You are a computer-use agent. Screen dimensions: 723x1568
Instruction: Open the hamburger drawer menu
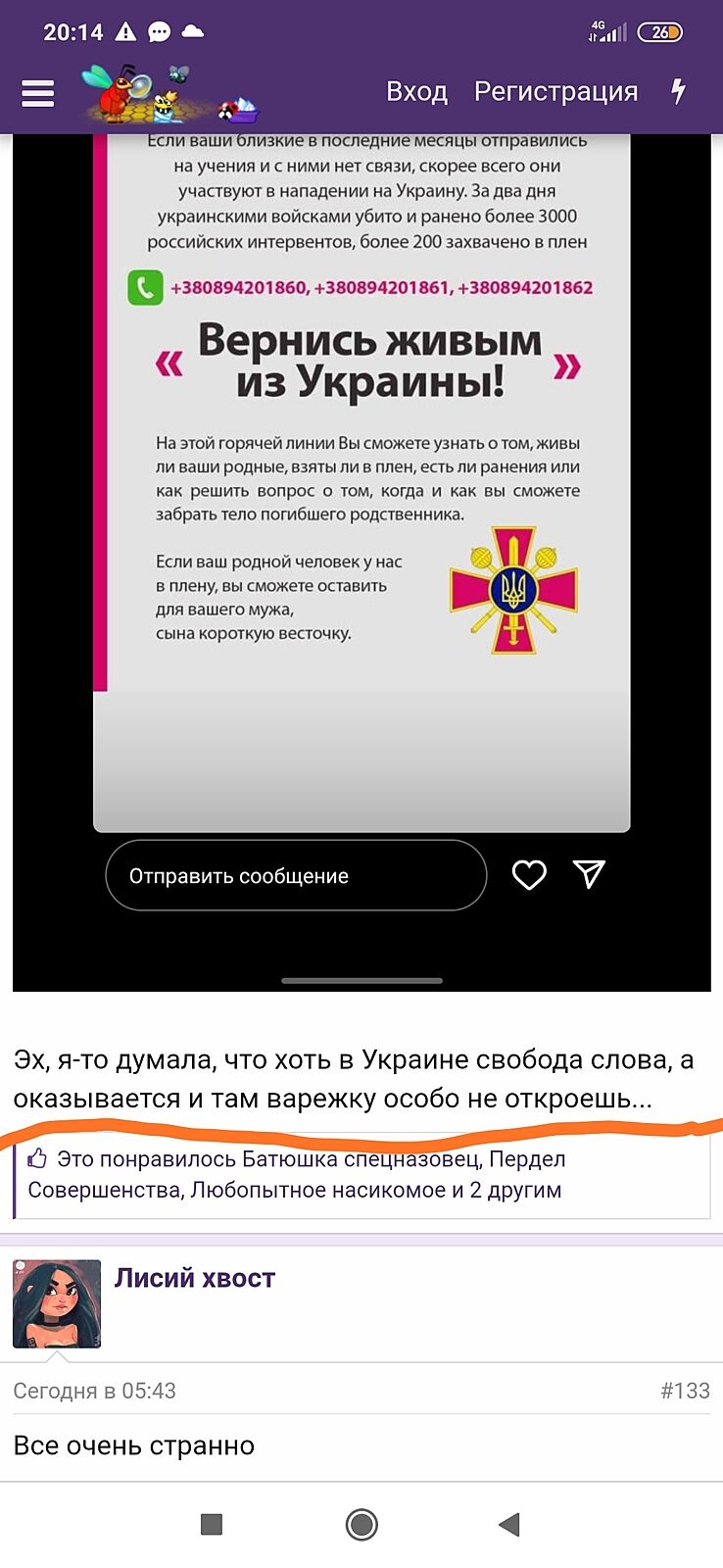pos(38,92)
